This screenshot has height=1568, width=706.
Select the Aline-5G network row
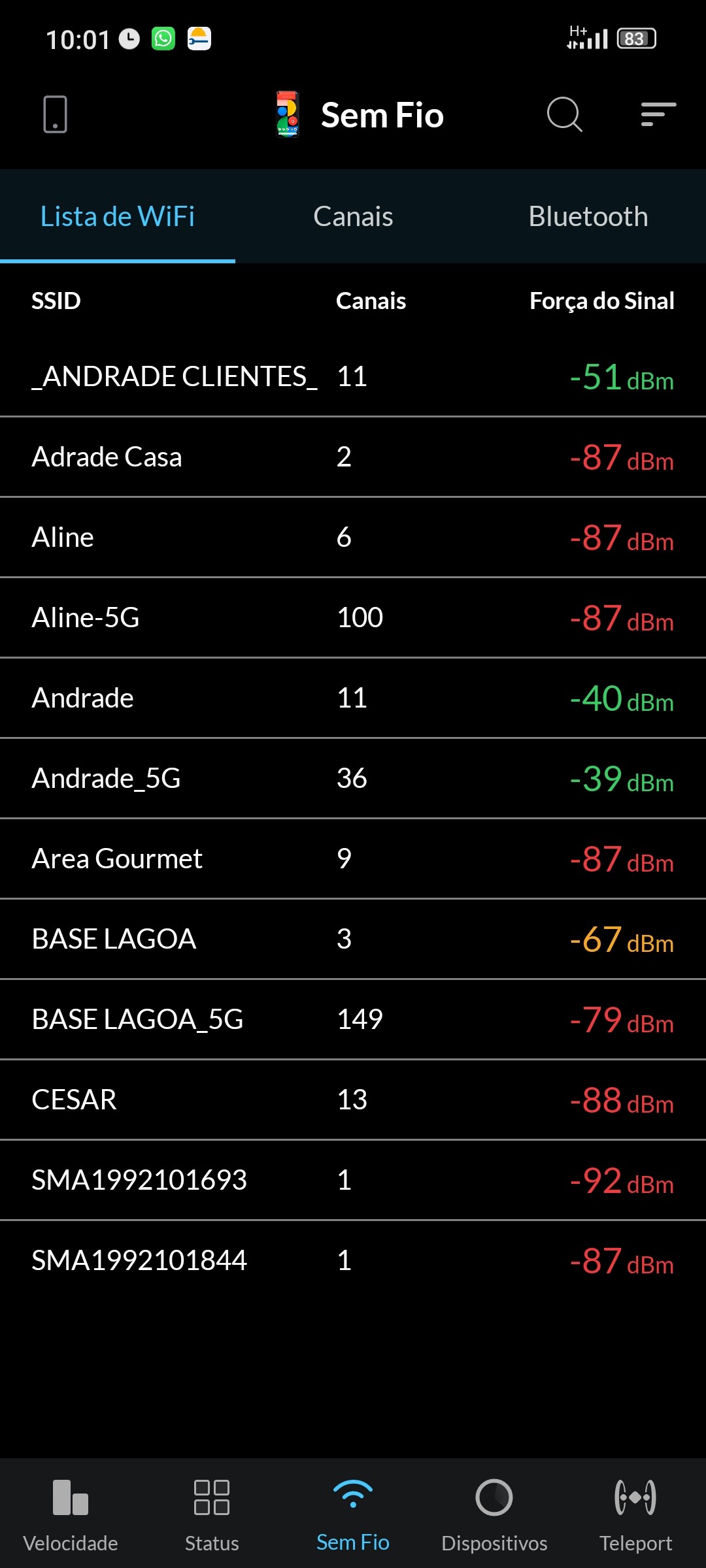point(353,618)
